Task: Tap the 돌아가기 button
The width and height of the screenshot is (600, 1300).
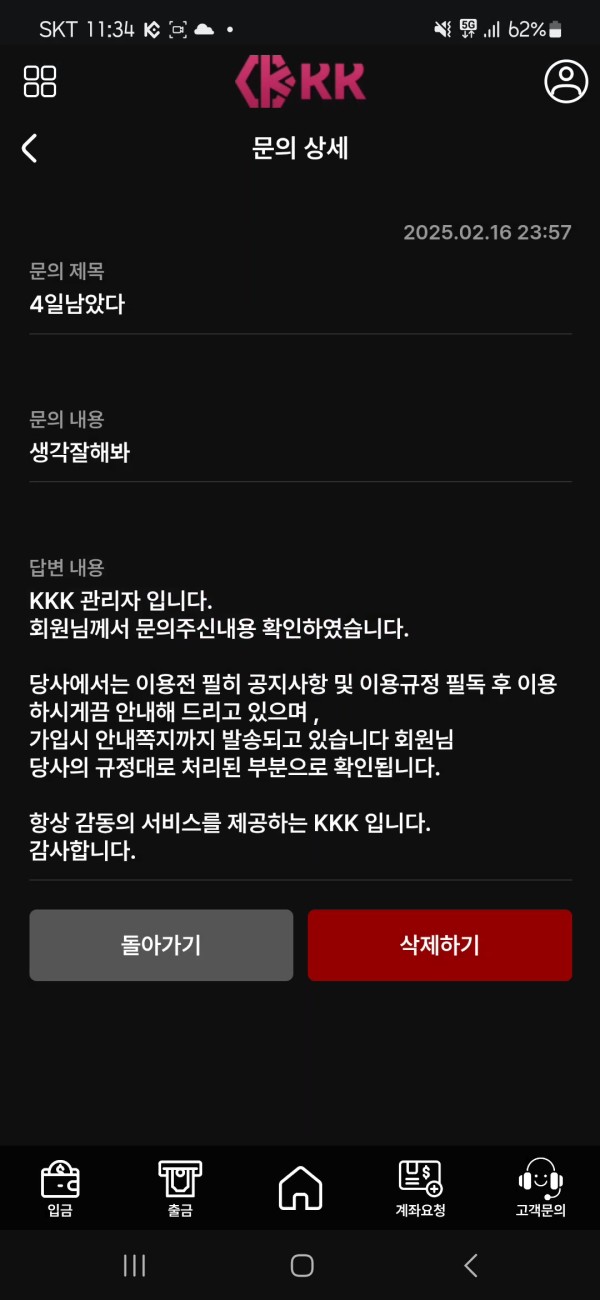Action: [x=161, y=945]
